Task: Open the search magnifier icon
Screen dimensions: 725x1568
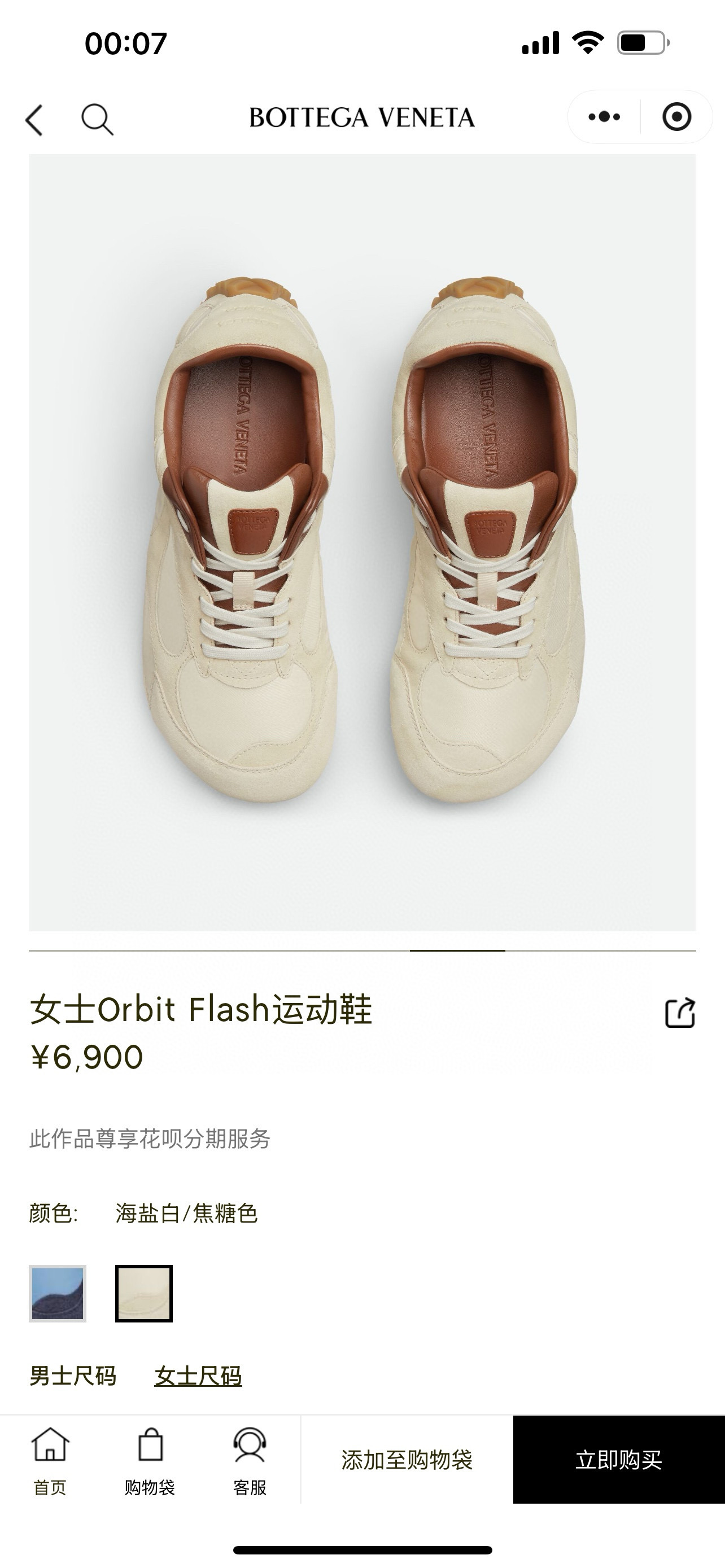Action: tap(97, 119)
